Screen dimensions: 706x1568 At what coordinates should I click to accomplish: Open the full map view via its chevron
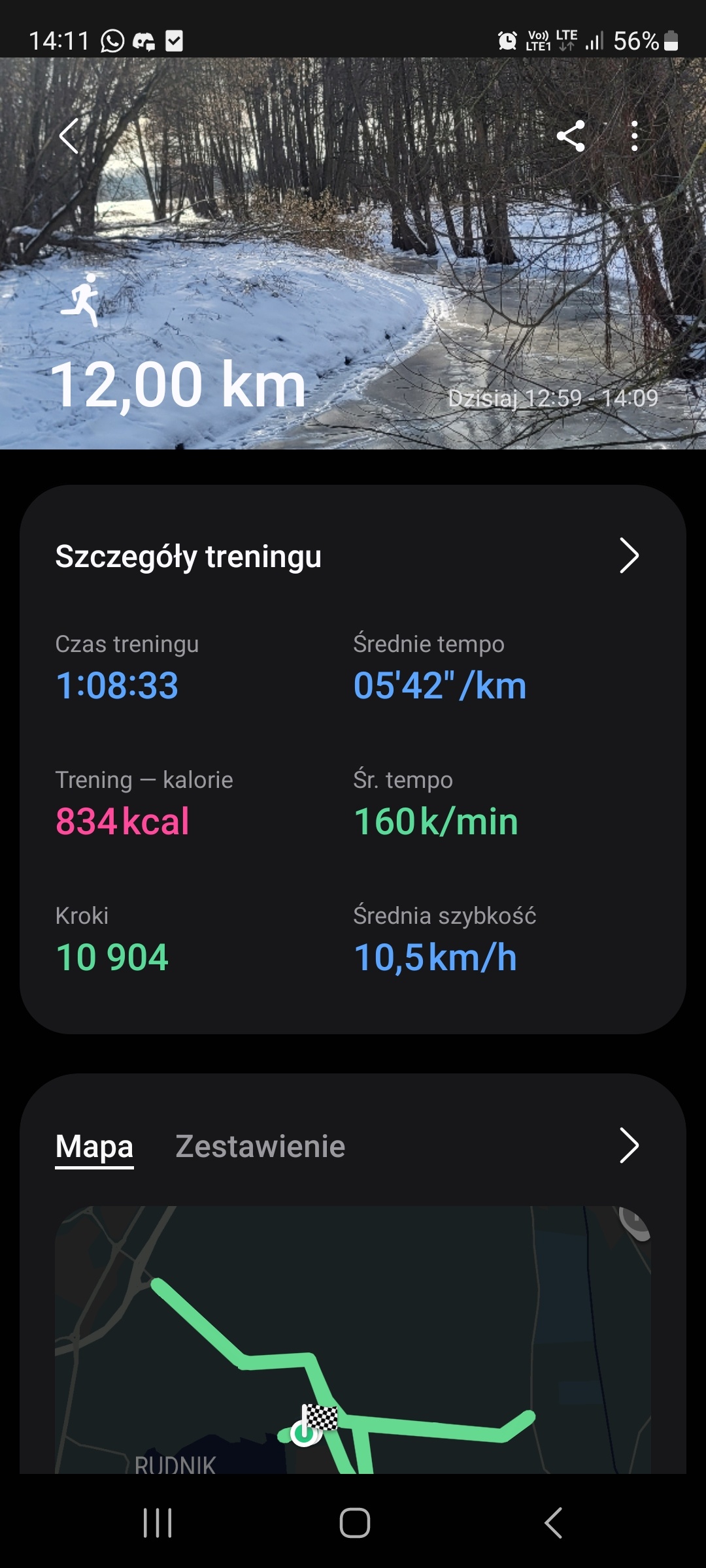628,1145
